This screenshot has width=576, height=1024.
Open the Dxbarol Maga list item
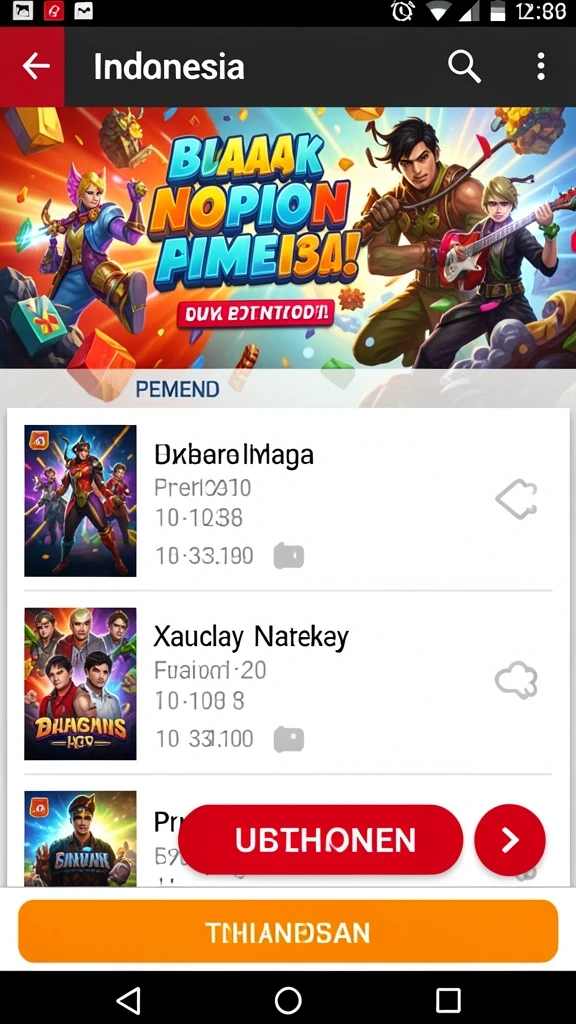[x=288, y=500]
